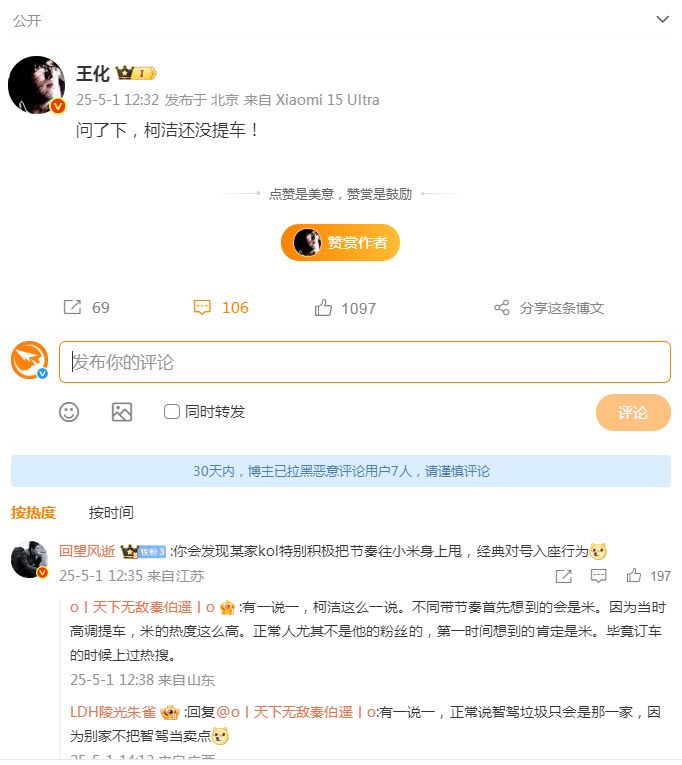
Task: Open user LDH陵光朱雀's profile
Action: coord(111,712)
